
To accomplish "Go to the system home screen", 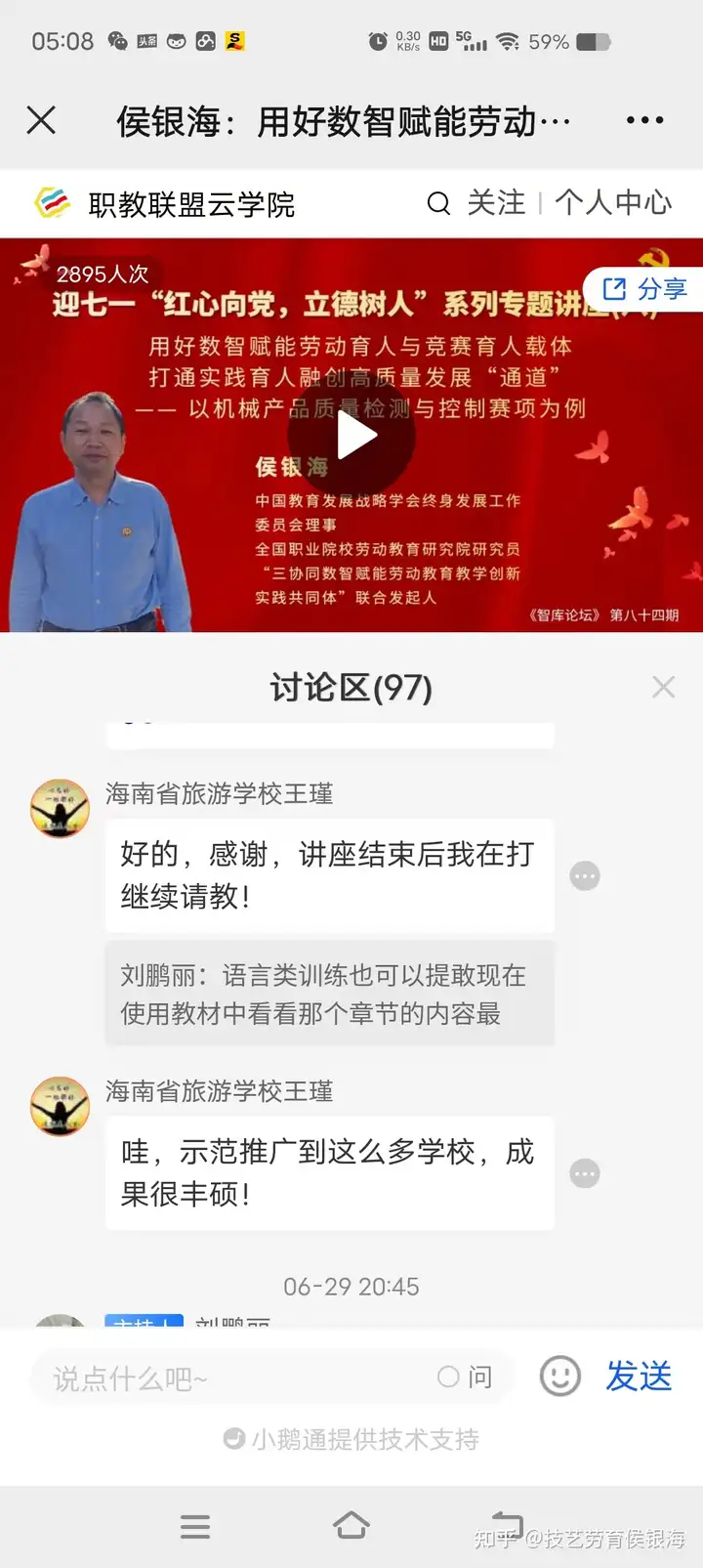I will [351, 1526].
